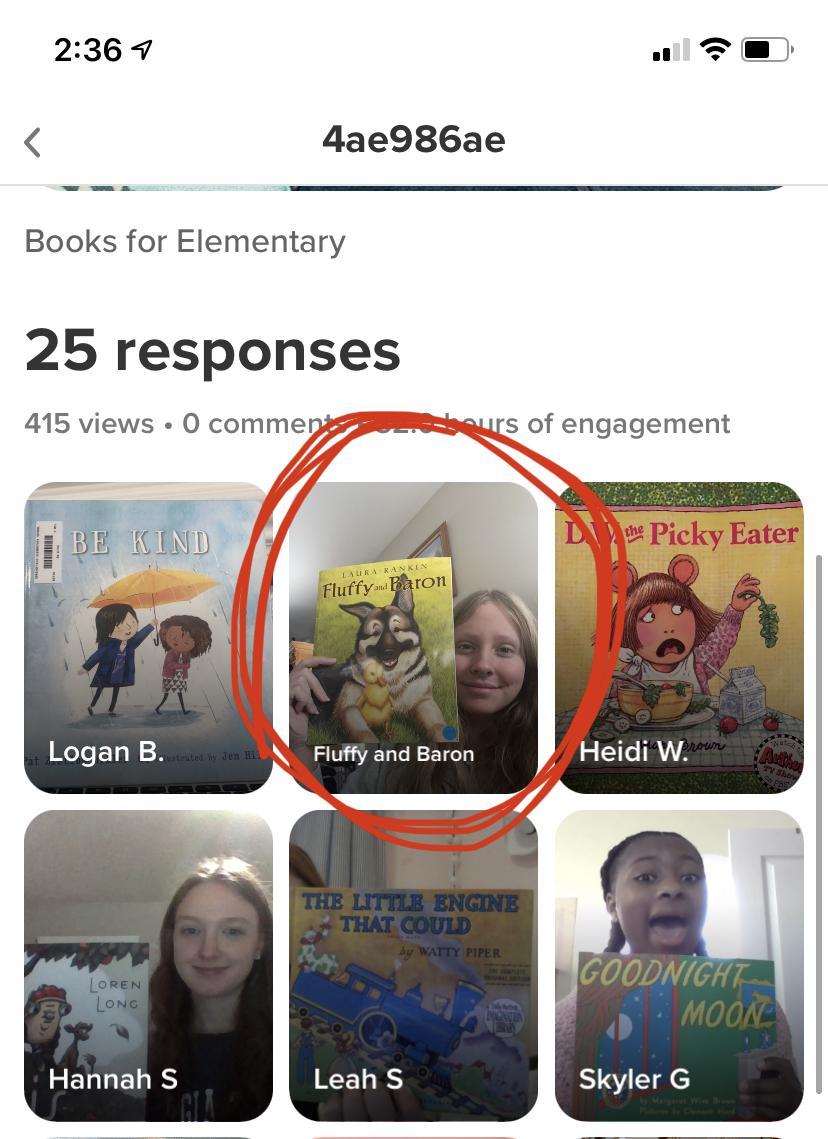Open Hannah S's video response
This screenshot has height=1139, width=828.
tap(148, 965)
